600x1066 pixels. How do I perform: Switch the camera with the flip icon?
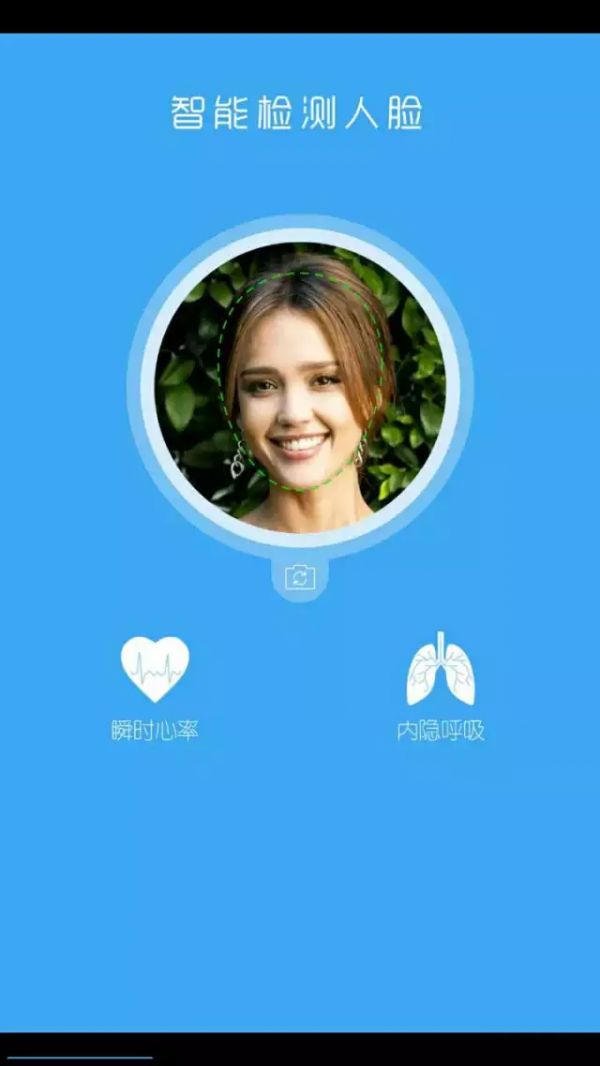tap(300, 578)
